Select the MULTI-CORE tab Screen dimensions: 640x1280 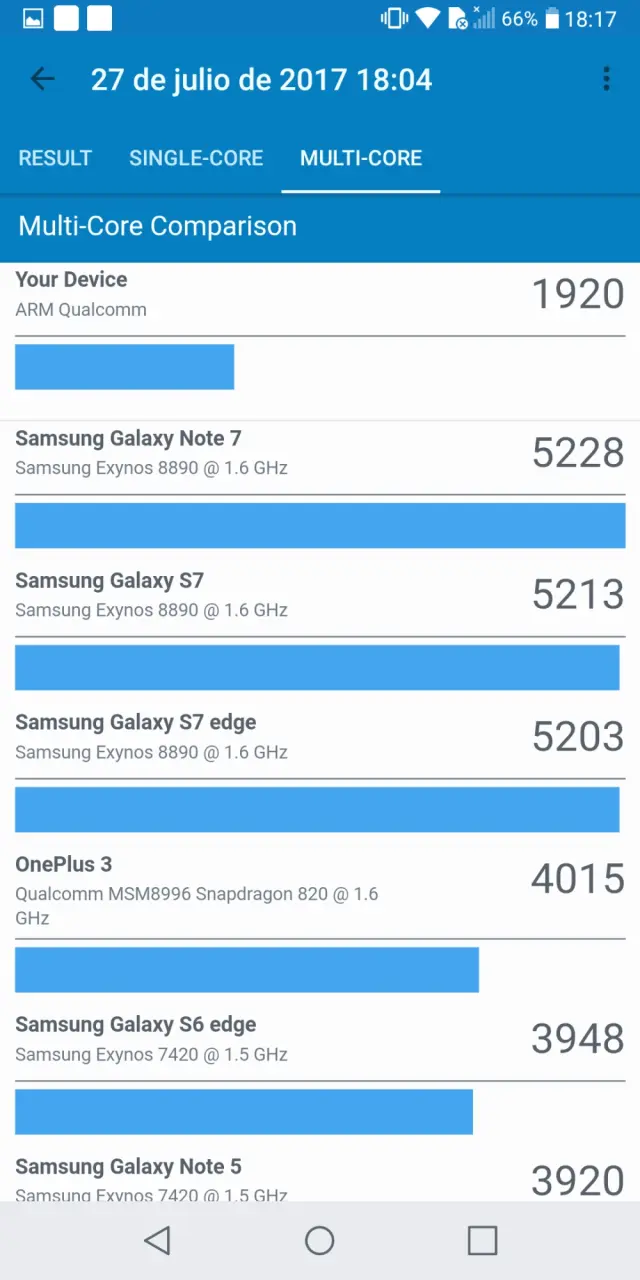tap(361, 158)
